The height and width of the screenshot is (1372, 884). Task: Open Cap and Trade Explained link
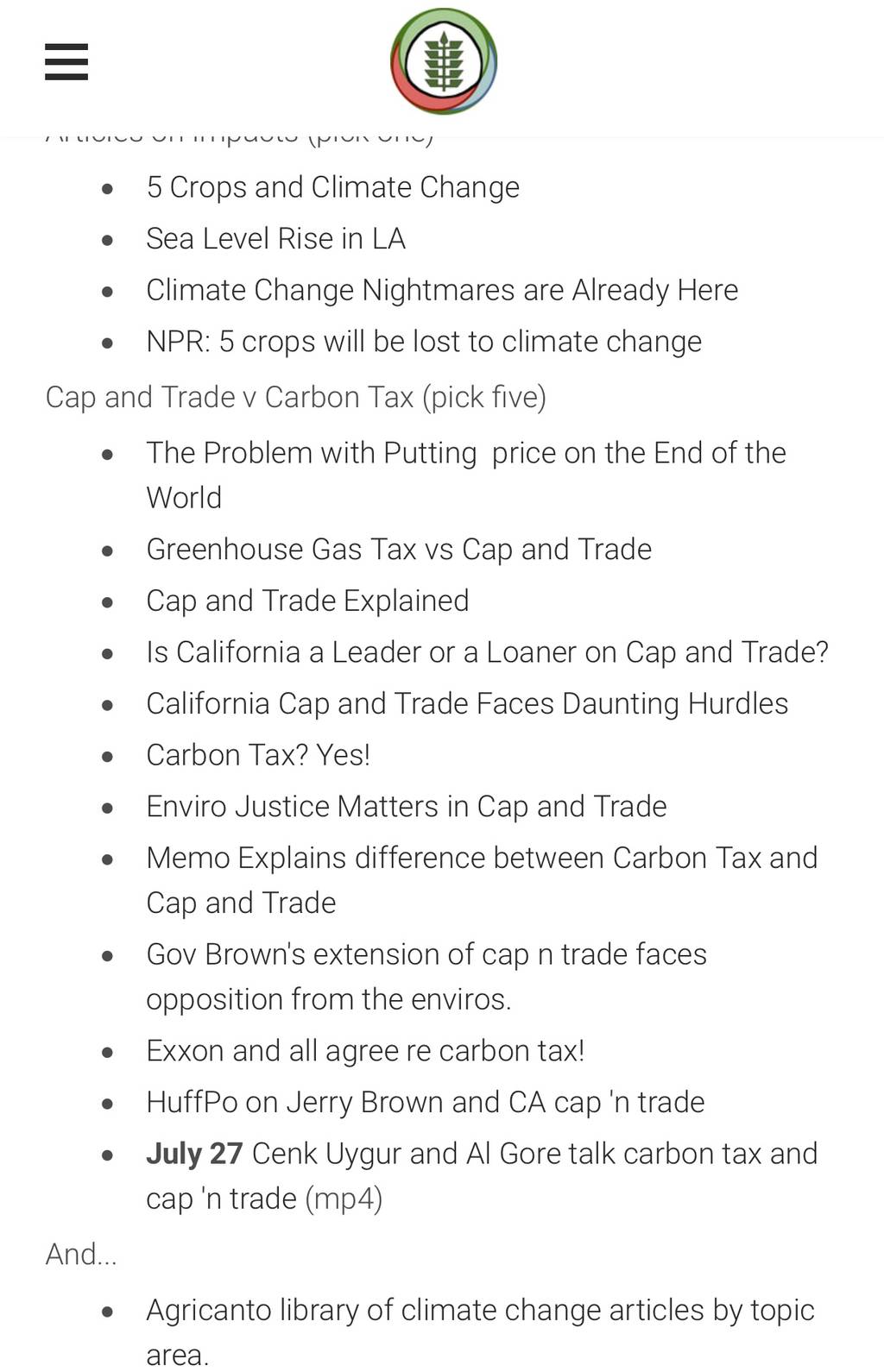click(307, 601)
